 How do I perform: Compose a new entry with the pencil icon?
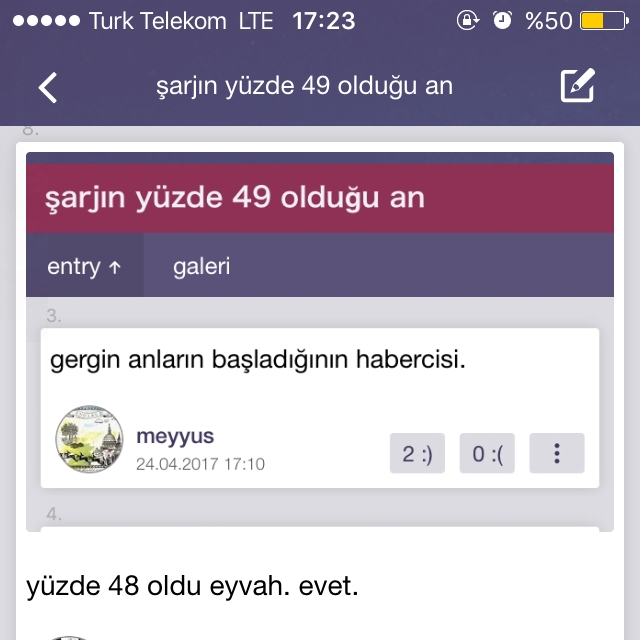577,86
